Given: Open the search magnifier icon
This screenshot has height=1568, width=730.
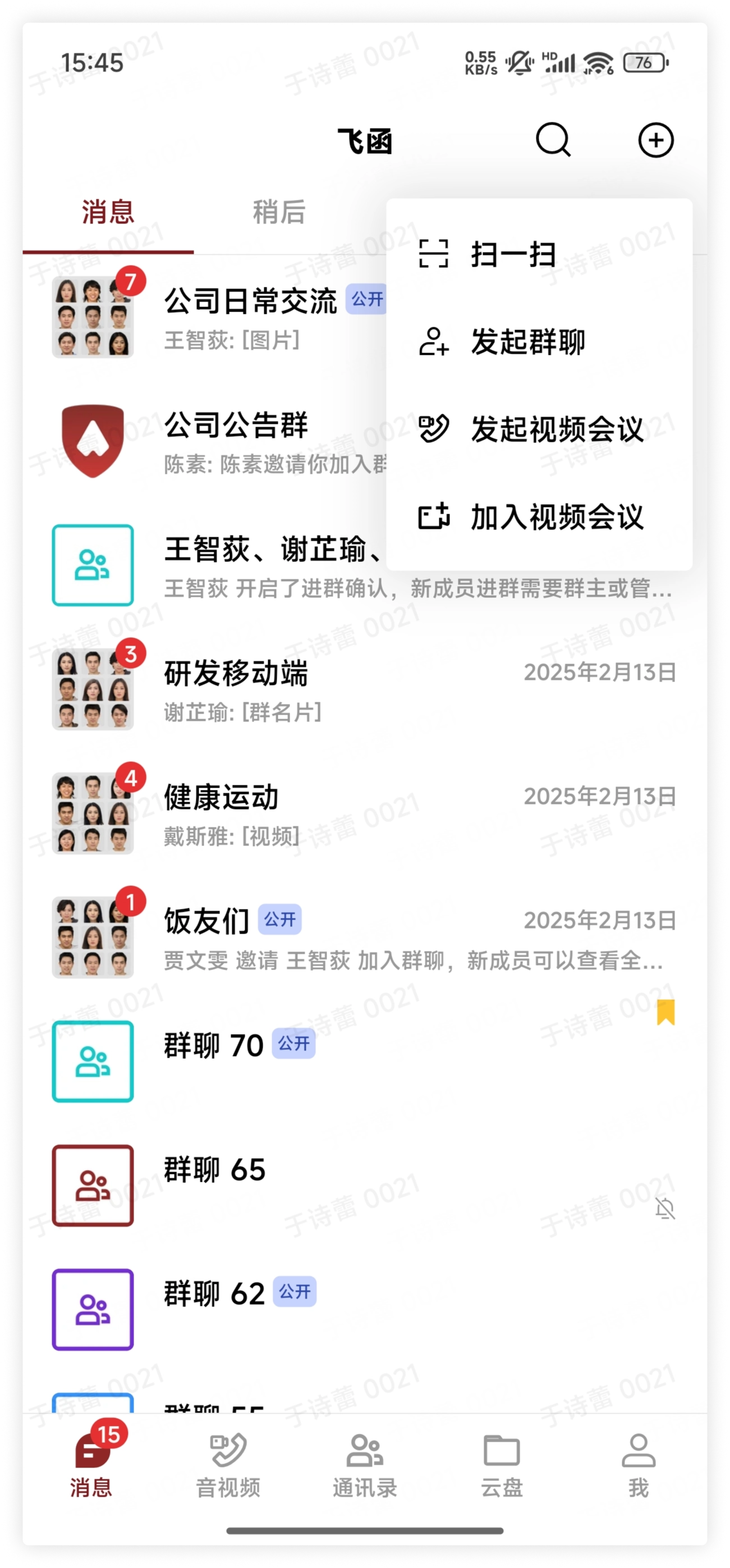Looking at the screenshot, I should click(x=552, y=140).
